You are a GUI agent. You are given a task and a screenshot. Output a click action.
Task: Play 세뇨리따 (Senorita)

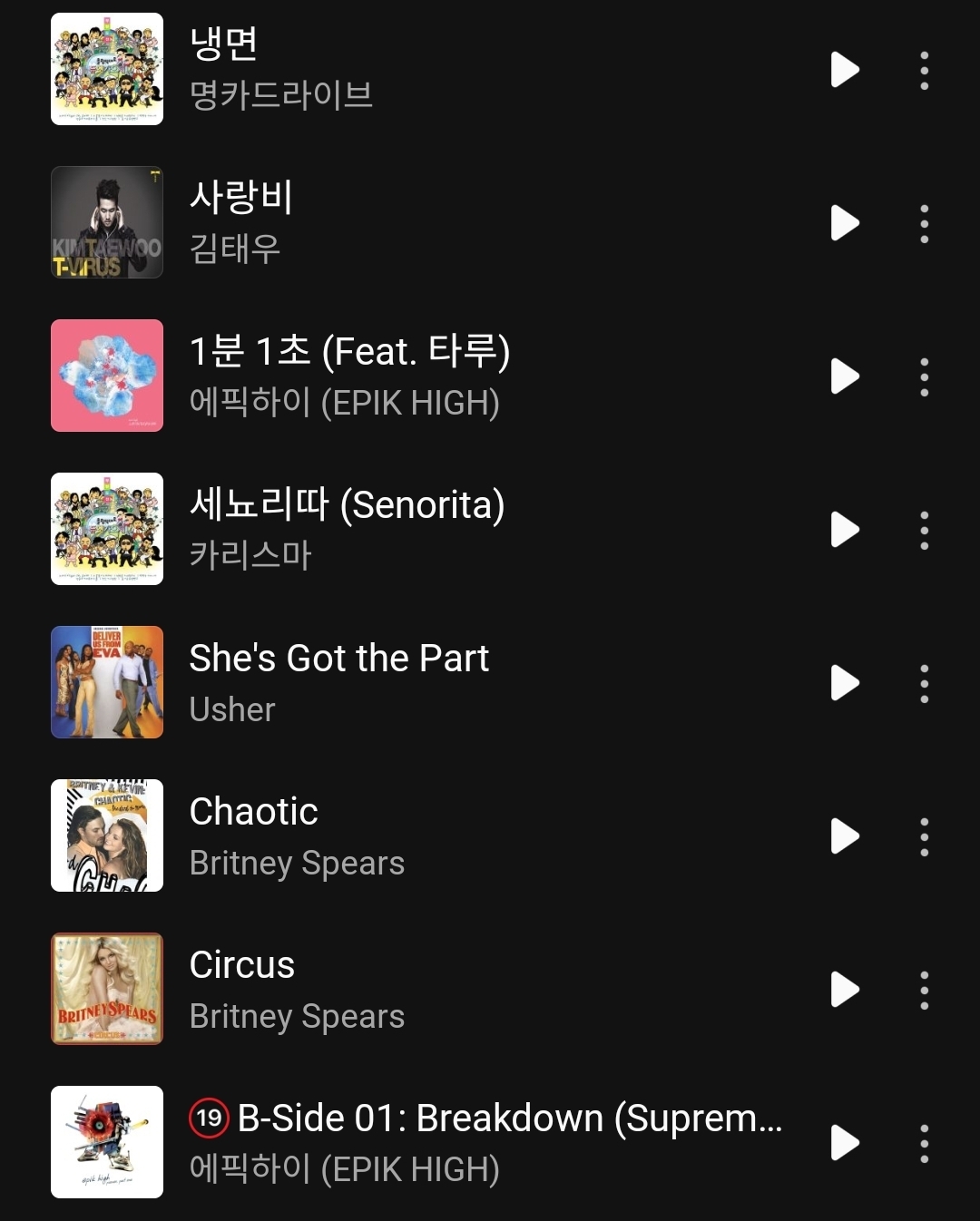(x=844, y=530)
